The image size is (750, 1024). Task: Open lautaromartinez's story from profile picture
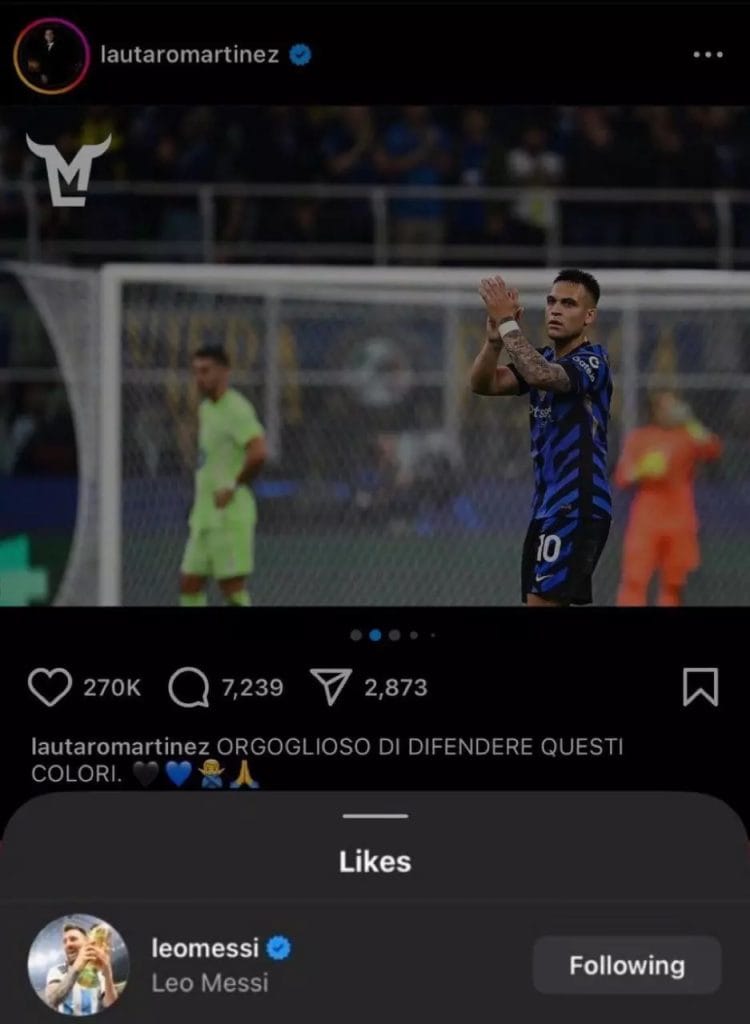pyautogui.click(x=51, y=56)
